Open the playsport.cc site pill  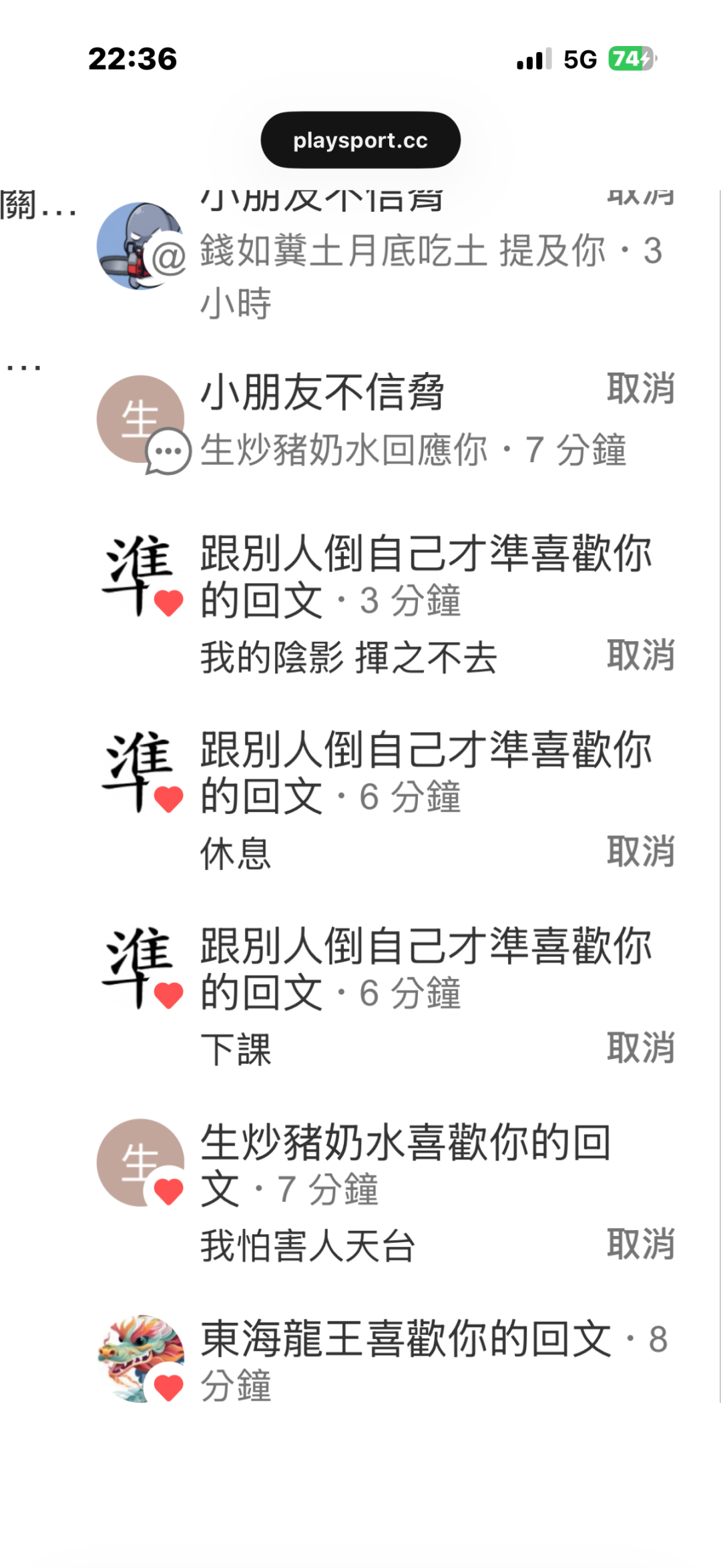point(360,140)
